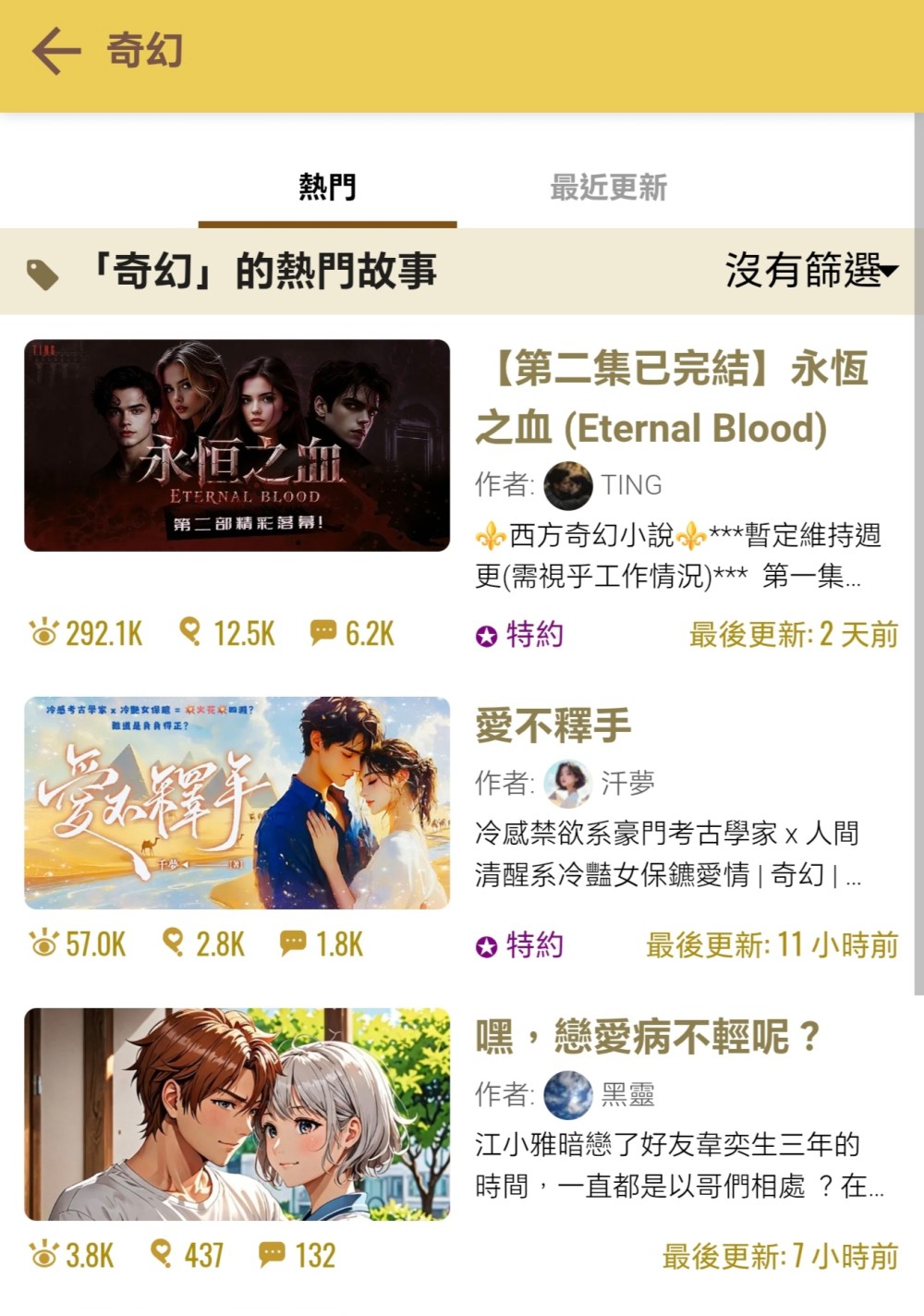Open story title 嘿，戀愛病不輕呢？
This screenshot has width=924, height=1316.
click(648, 1037)
